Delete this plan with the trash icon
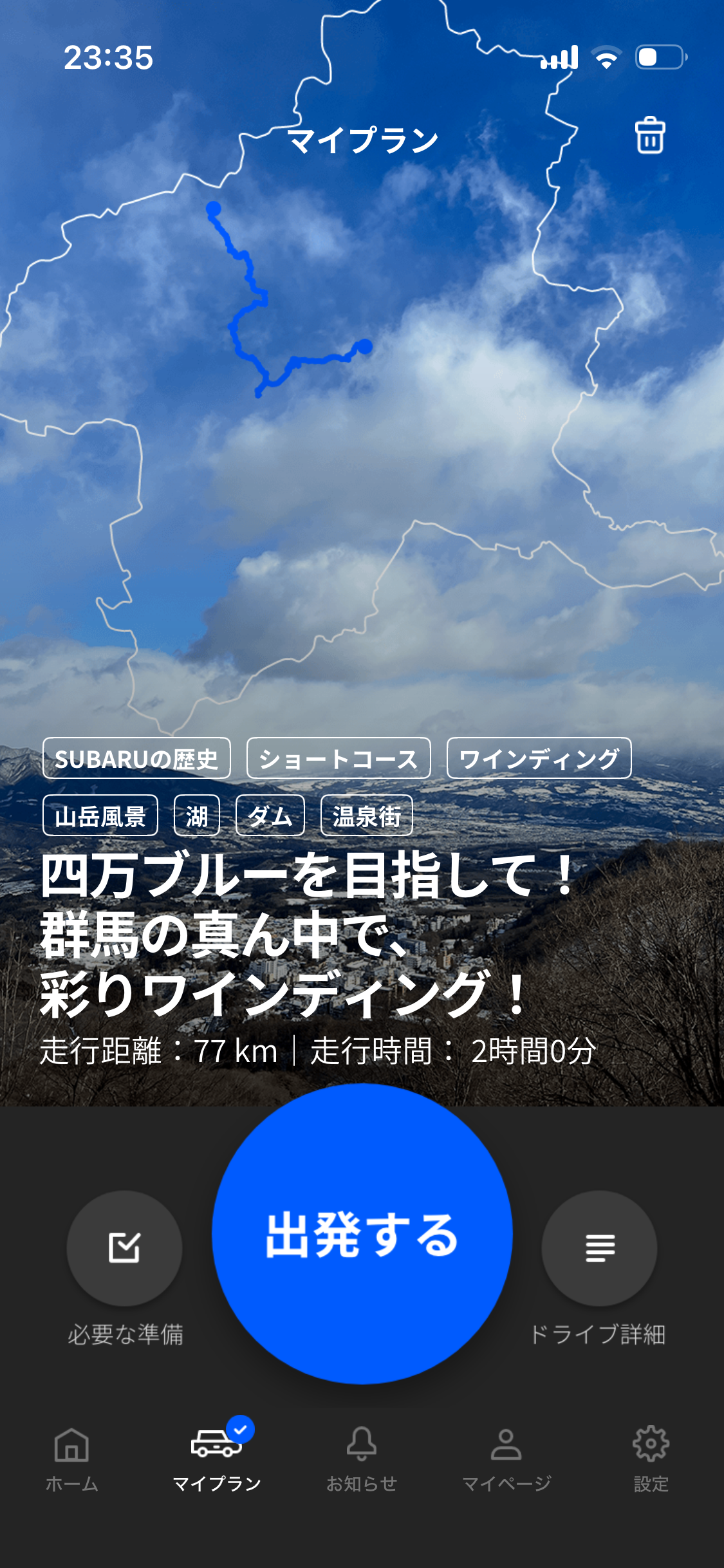Screen dimensions: 724x1568 coord(649,136)
